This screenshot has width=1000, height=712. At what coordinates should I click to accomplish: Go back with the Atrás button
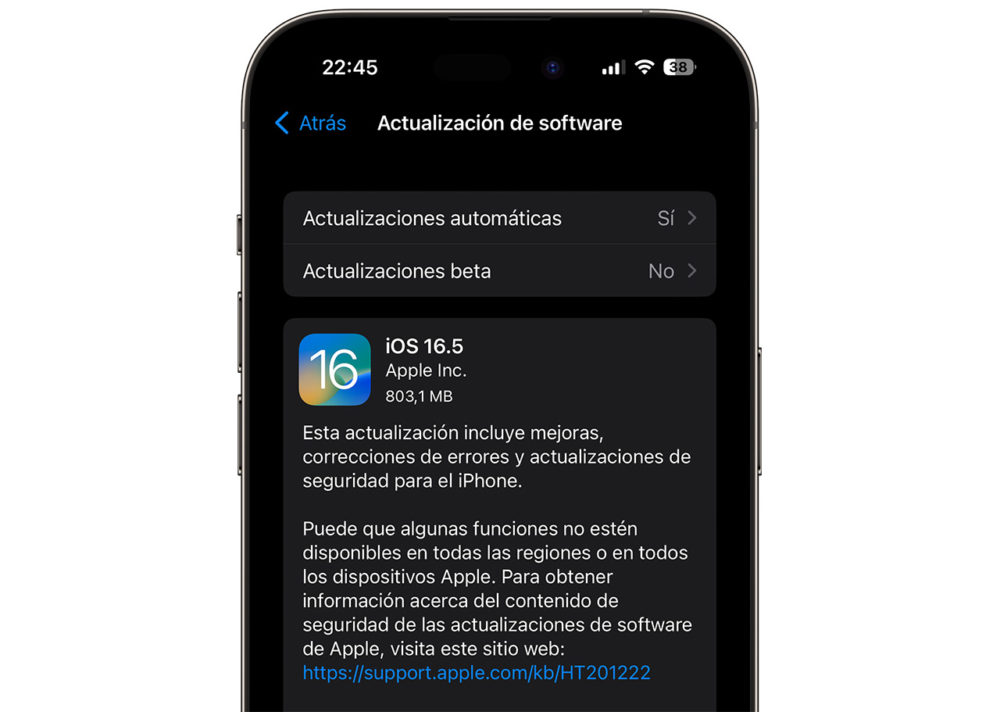(x=310, y=123)
